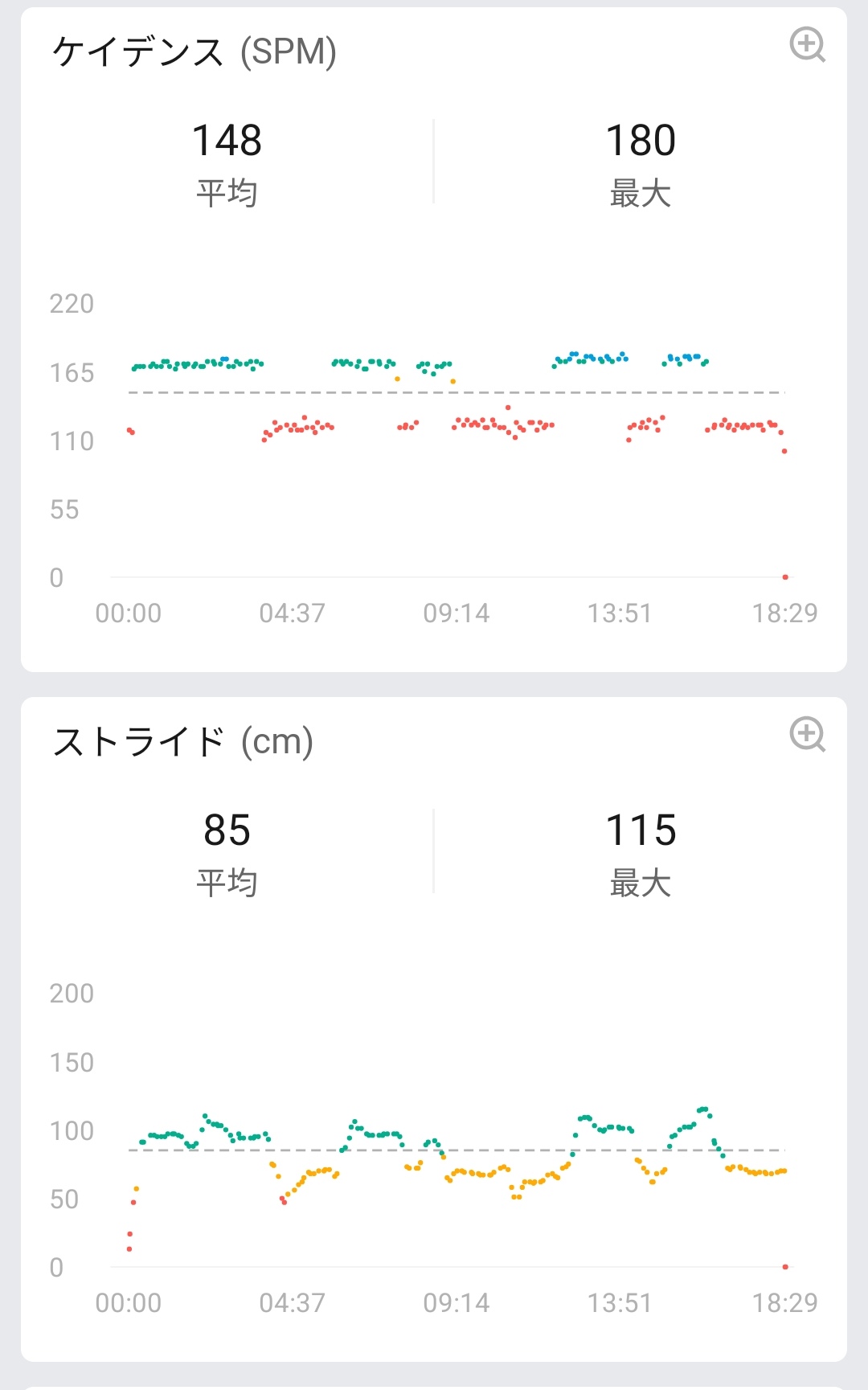Zoom into the ストライド (cm) chart
The image size is (868, 1390).
point(807,734)
